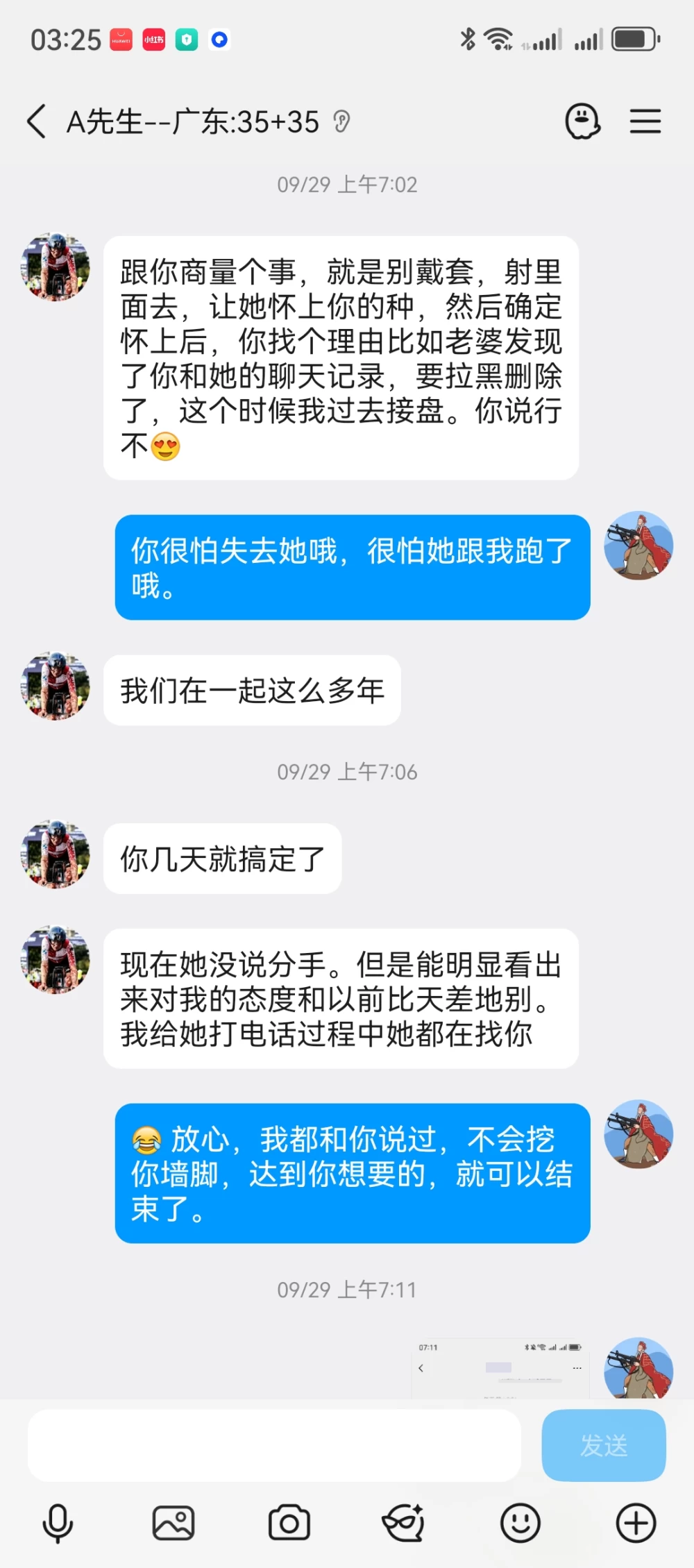Open more options with the plus icon
Image resolution: width=694 pixels, height=1568 pixels.
point(636,1524)
